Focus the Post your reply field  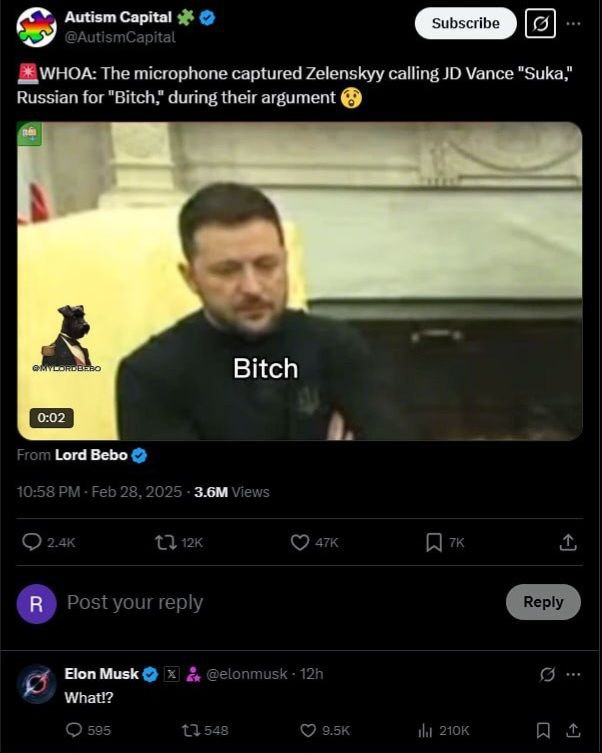click(x=270, y=602)
